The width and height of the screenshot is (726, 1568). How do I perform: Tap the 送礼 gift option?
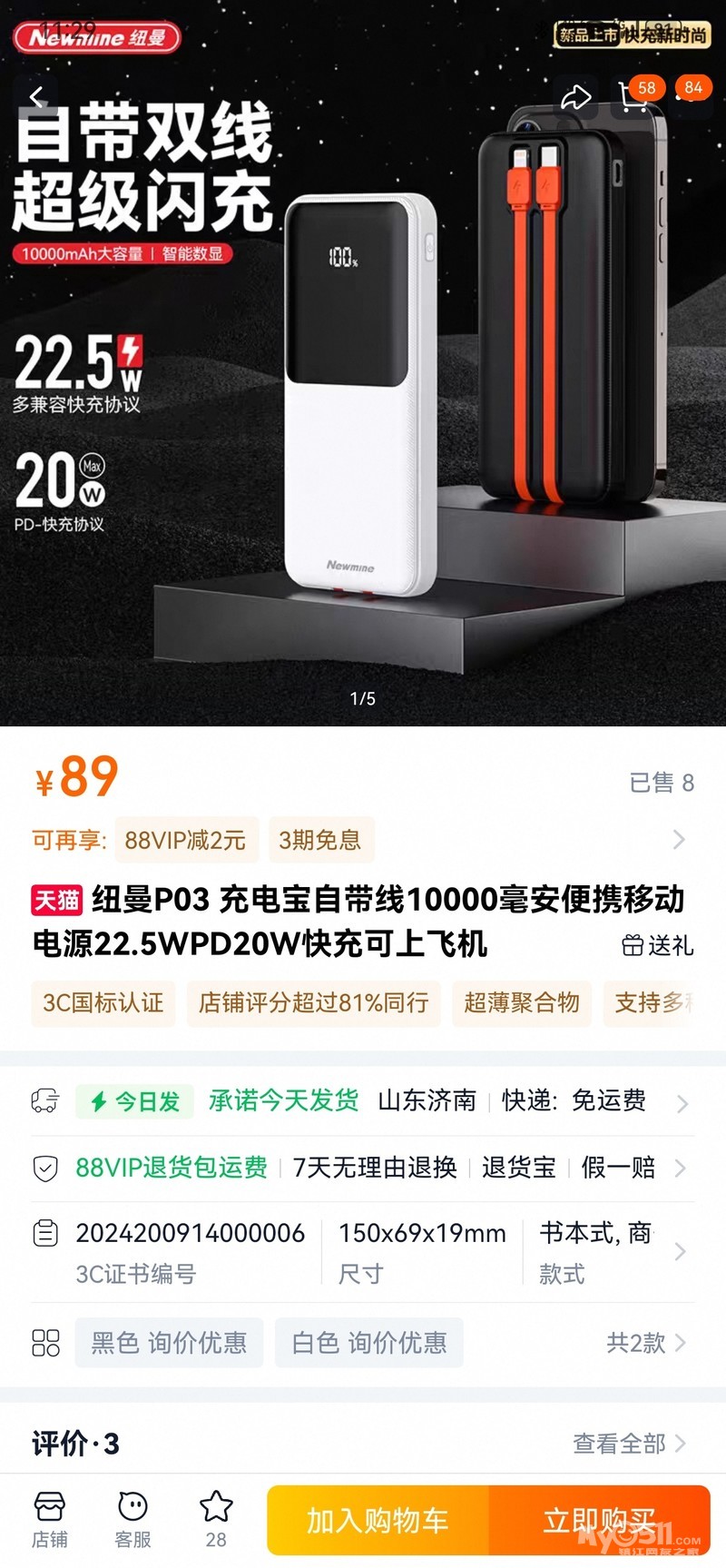pyautogui.click(x=658, y=946)
